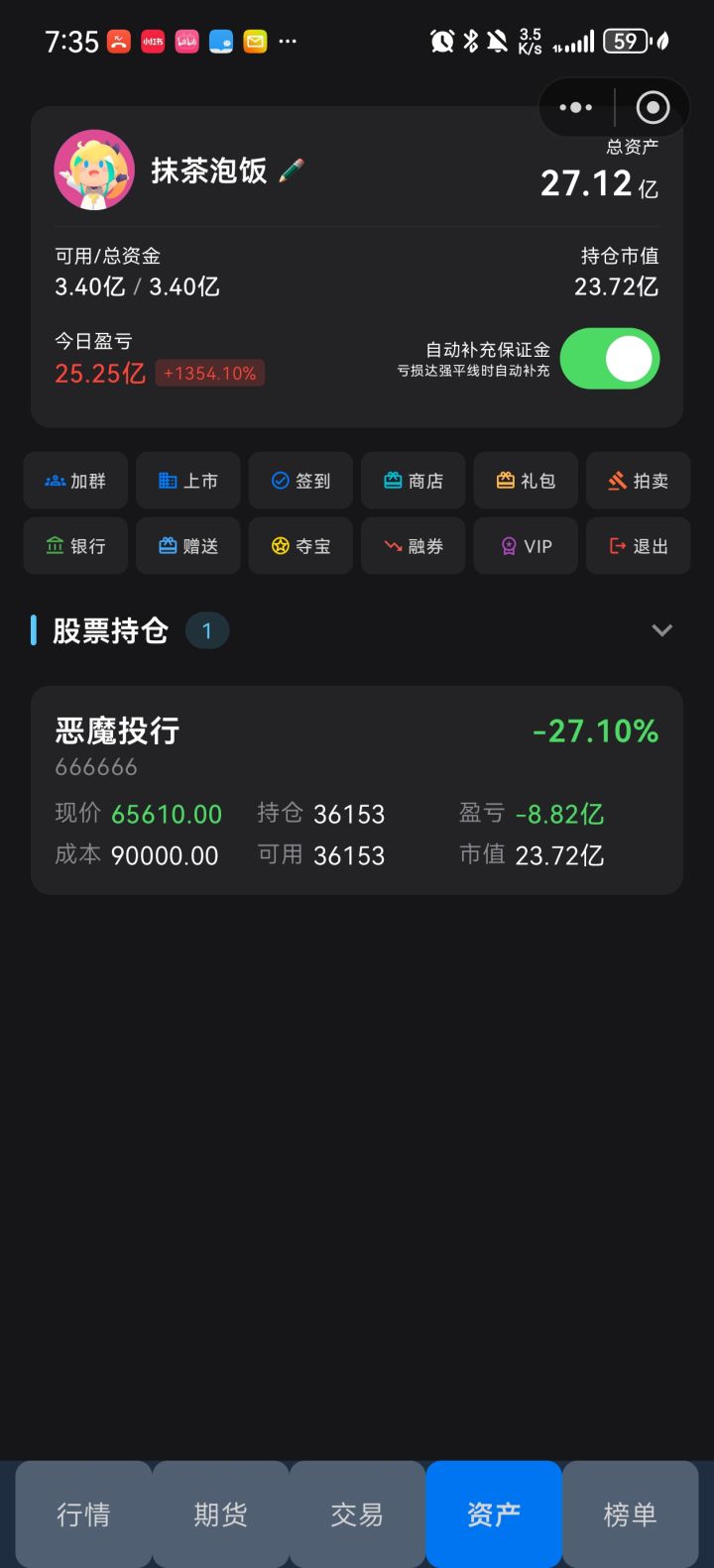This screenshot has width=714, height=1568.
Task: Open 夺宝 treasure hunt
Action: click(x=300, y=546)
